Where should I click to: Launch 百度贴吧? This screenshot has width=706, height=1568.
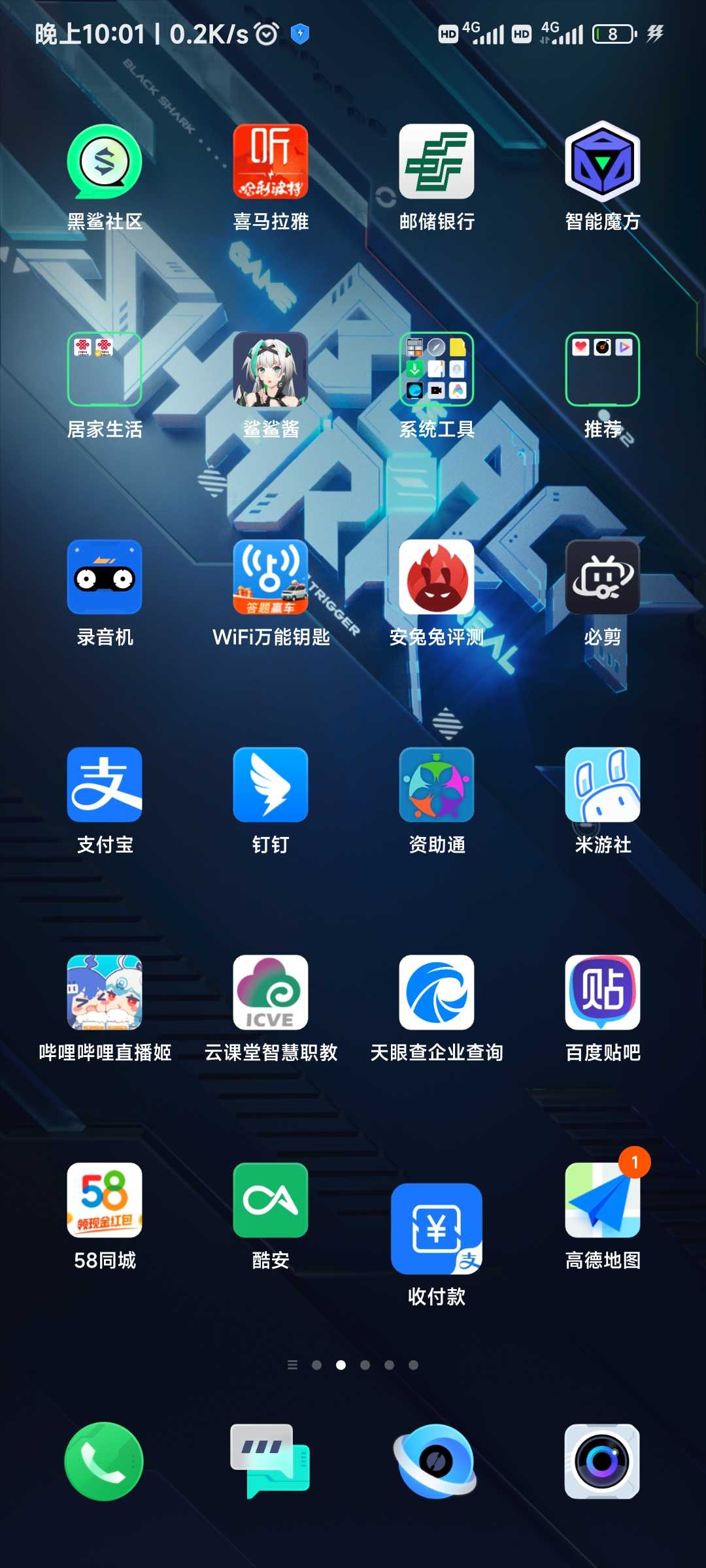(x=603, y=992)
